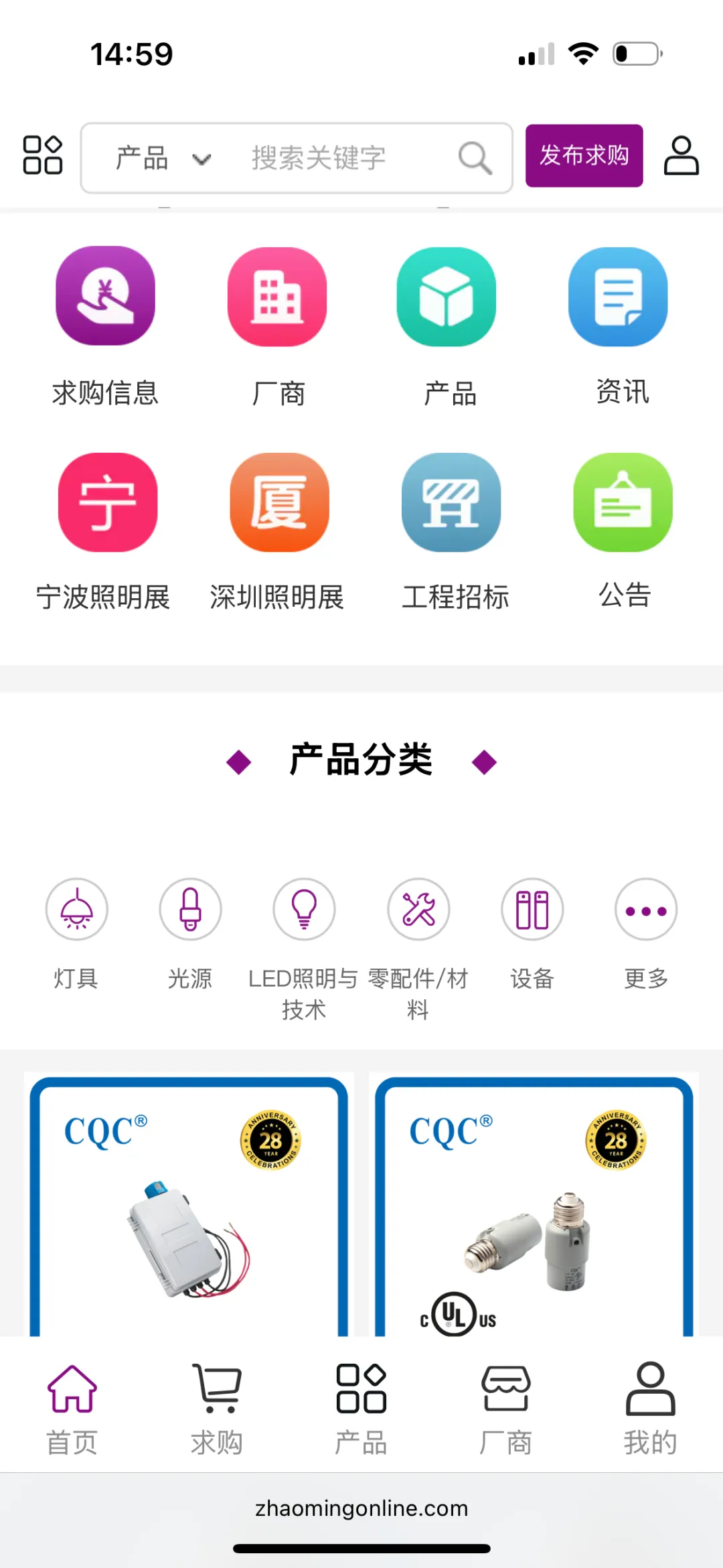Open the LED照明与技术 category
Image resolution: width=723 pixels, height=1568 pixels.
click(304, 909)
